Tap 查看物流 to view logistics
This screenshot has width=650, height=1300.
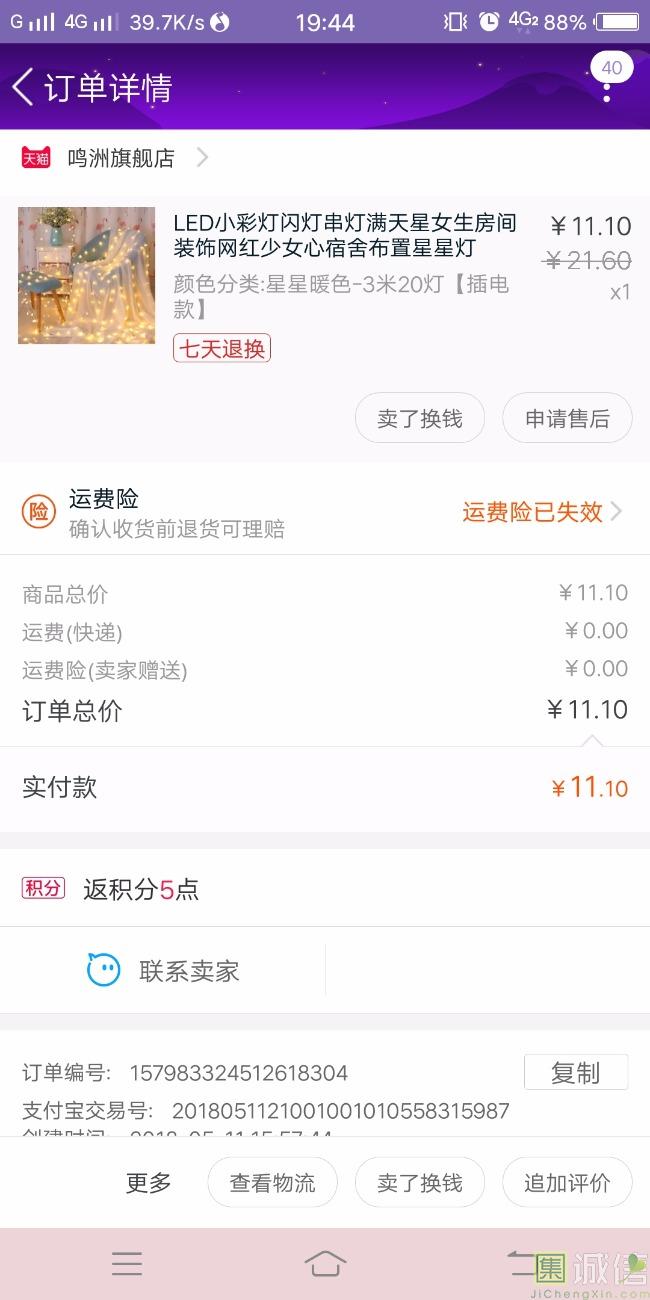272,1183
